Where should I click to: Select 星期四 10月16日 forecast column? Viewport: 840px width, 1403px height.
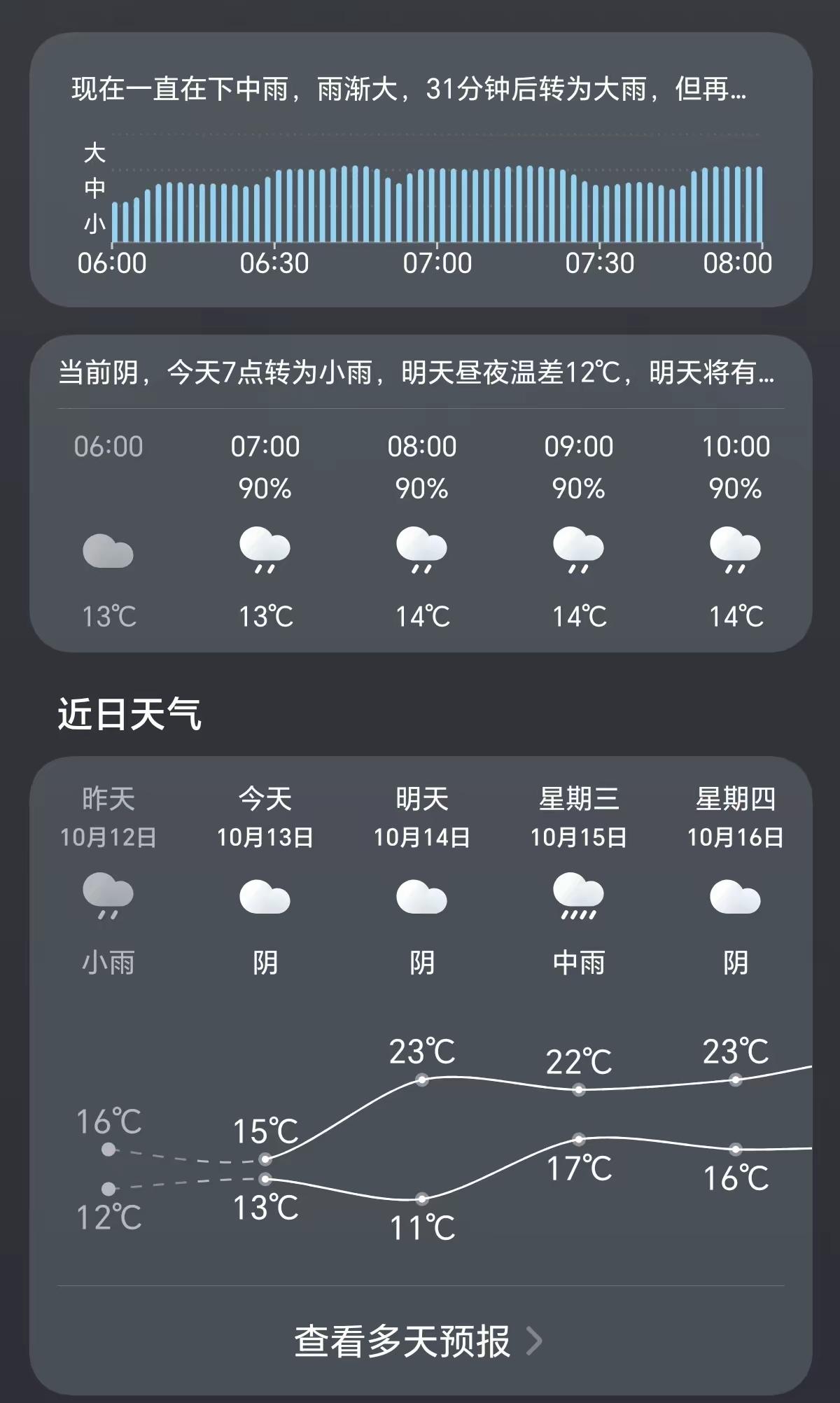click(x=735, y=882)
